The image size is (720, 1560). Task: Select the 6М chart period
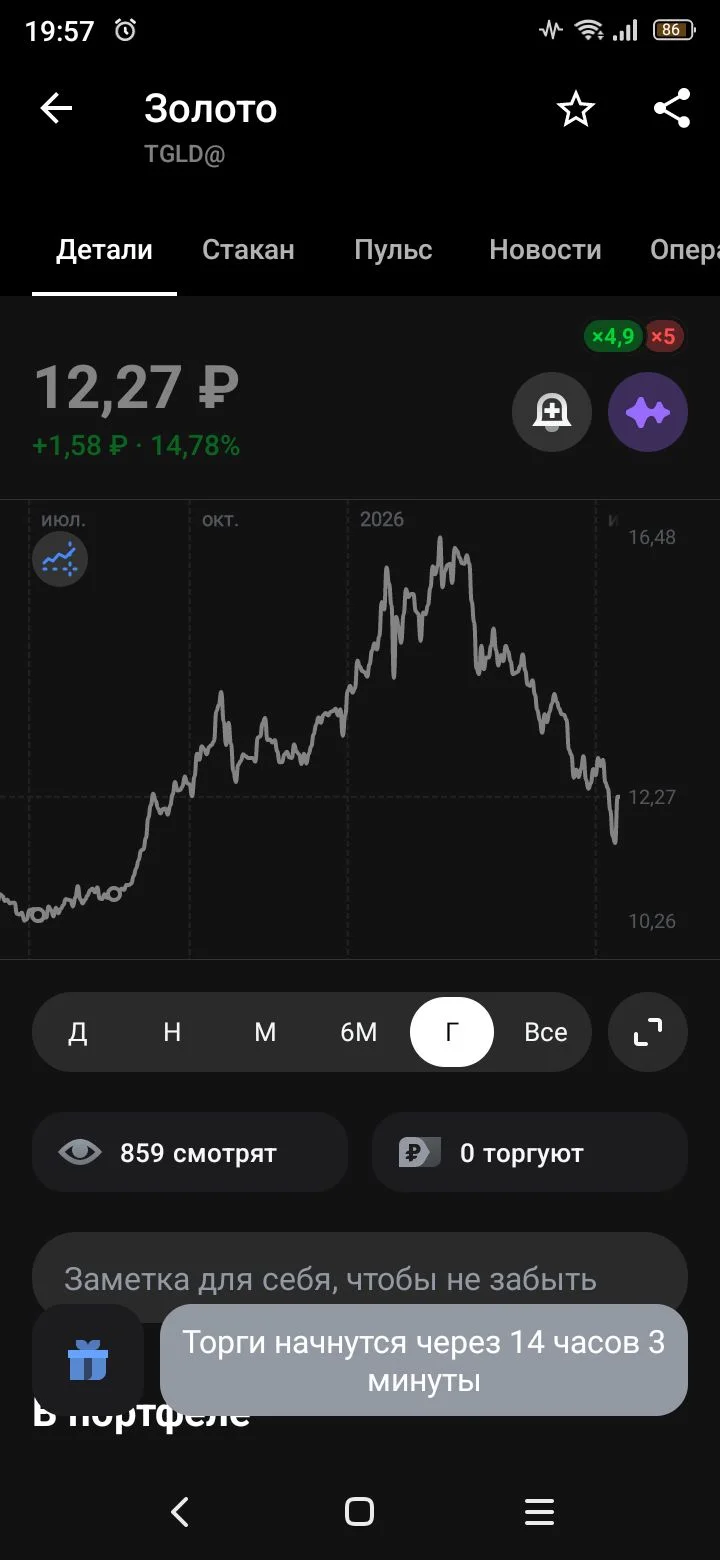coord(359,1032)
